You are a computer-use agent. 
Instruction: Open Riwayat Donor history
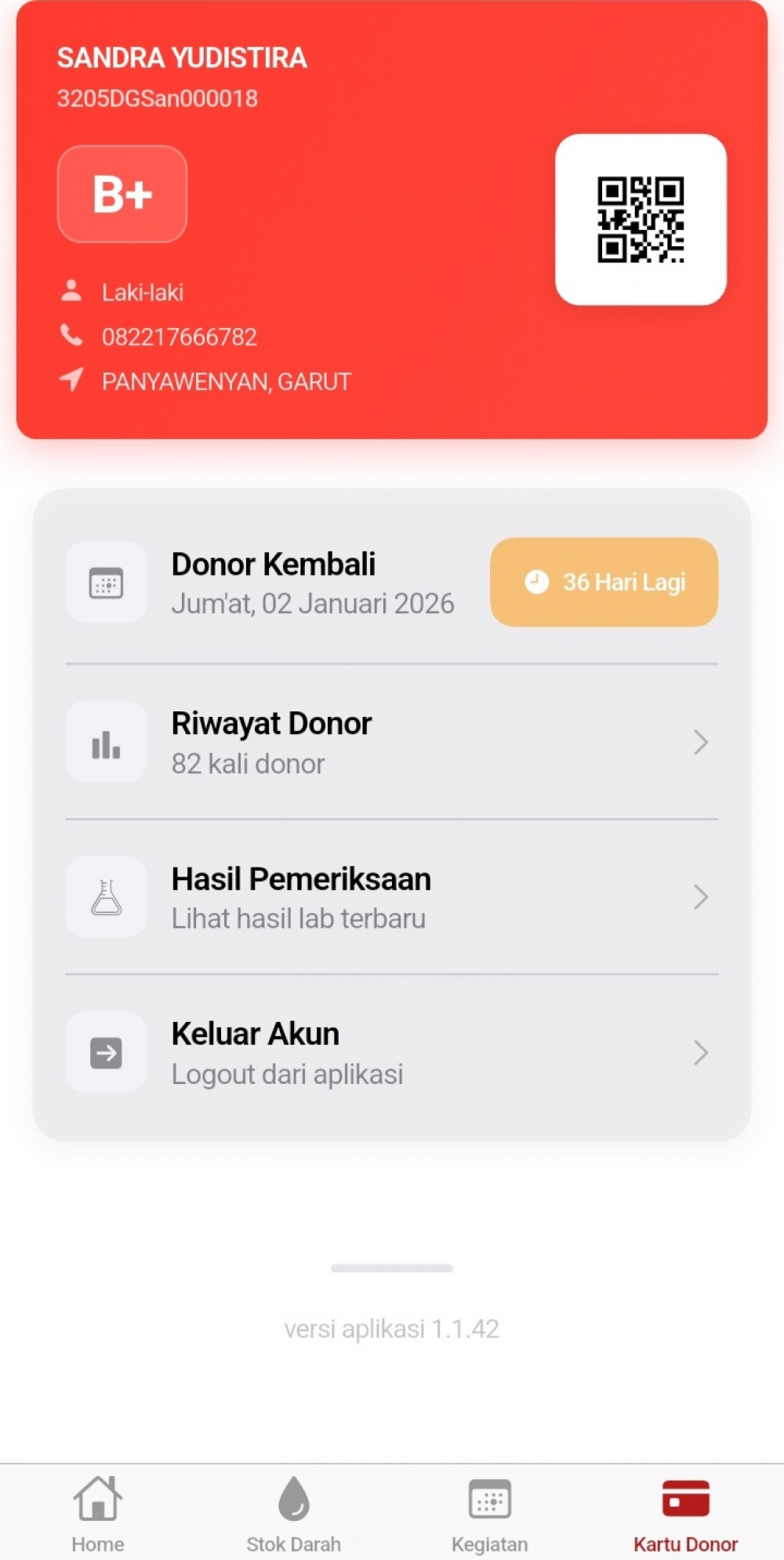(x=391, y=742)
